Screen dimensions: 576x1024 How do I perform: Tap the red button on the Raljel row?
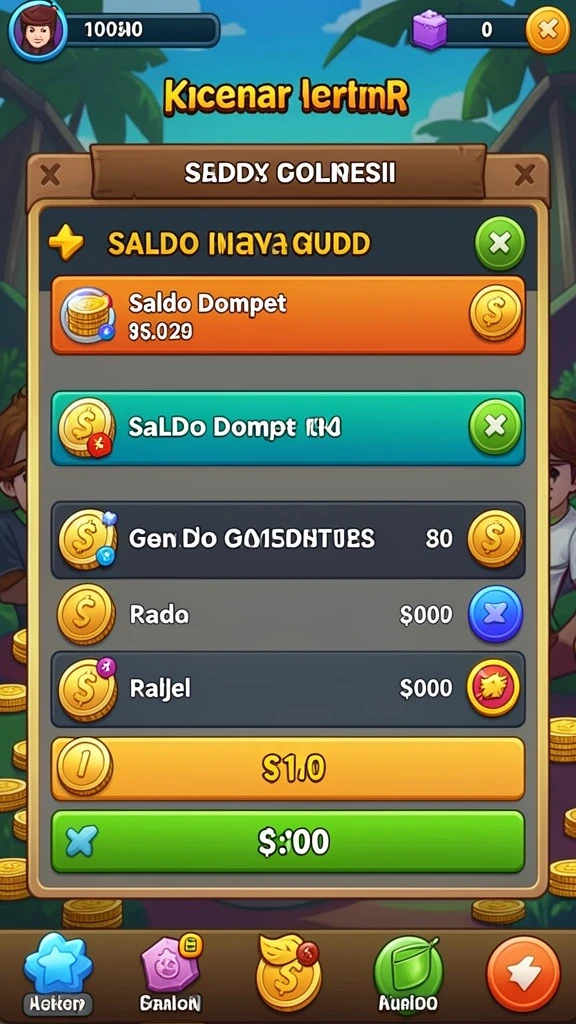coord(494,688)
